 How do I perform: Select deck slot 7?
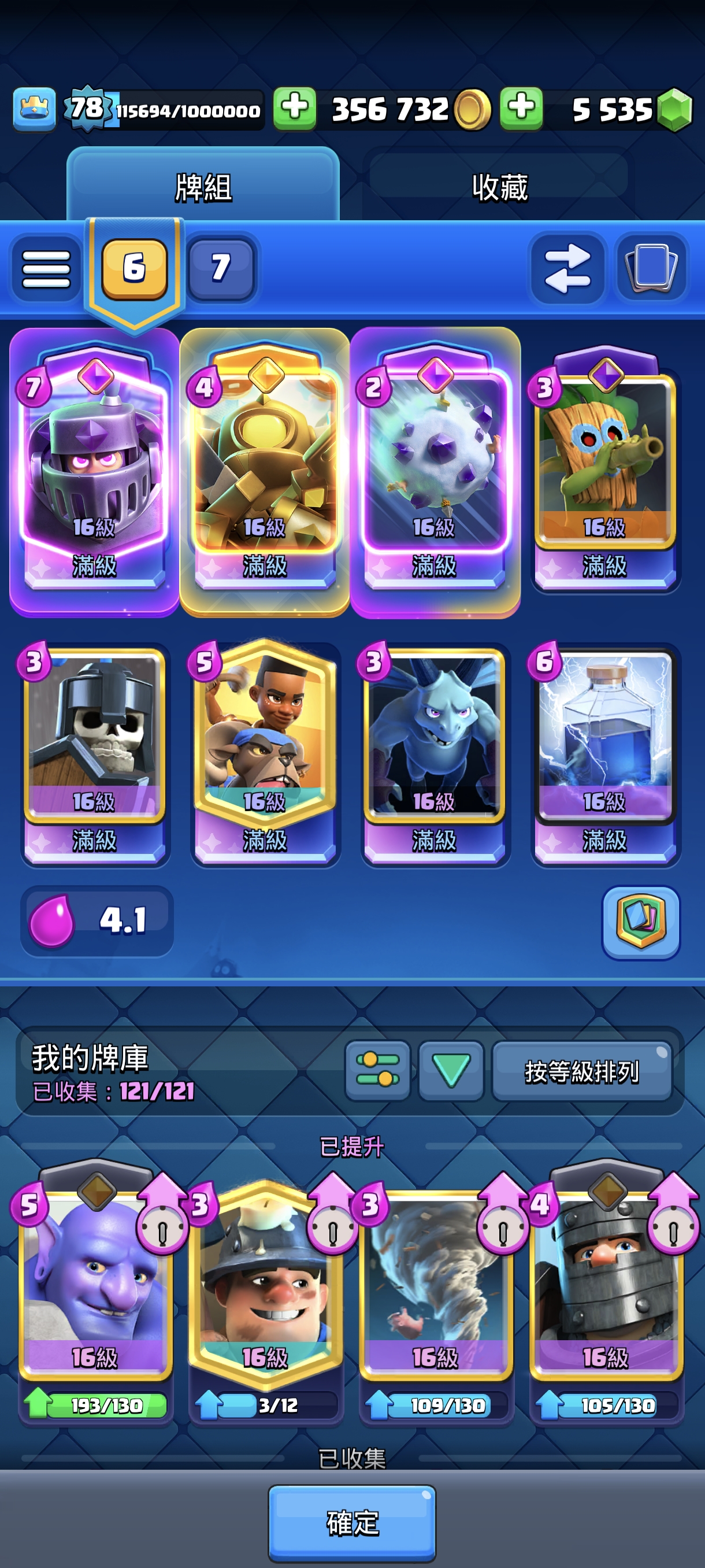[220, 268]
